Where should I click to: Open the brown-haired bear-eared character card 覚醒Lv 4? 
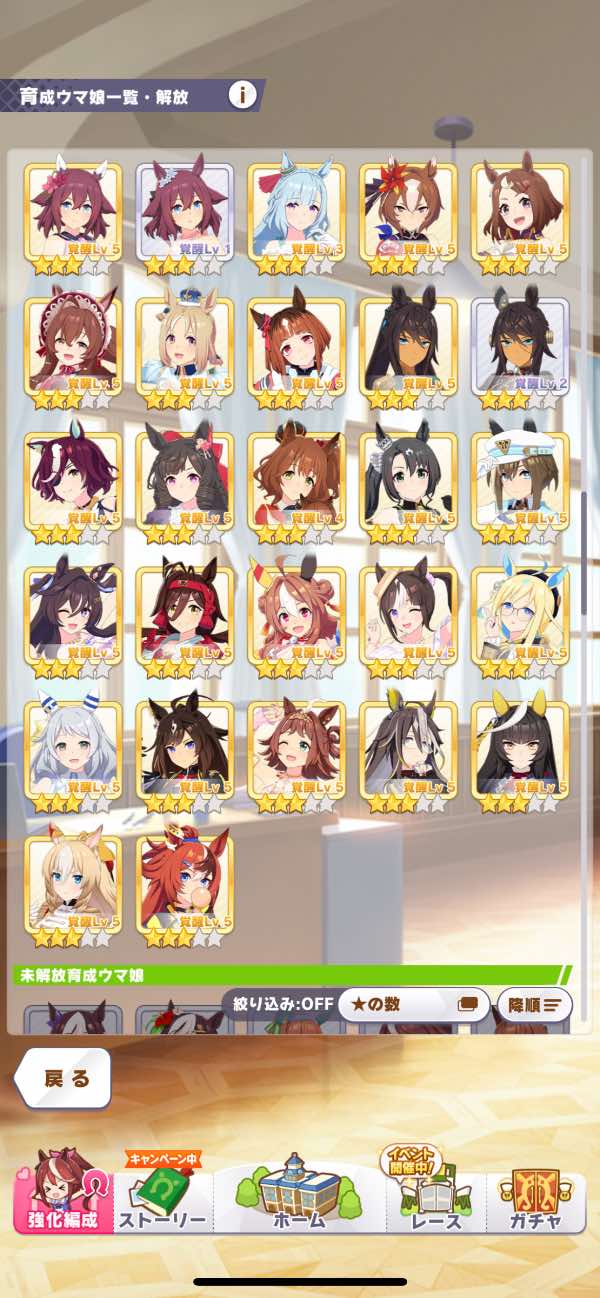click(297, 482)
